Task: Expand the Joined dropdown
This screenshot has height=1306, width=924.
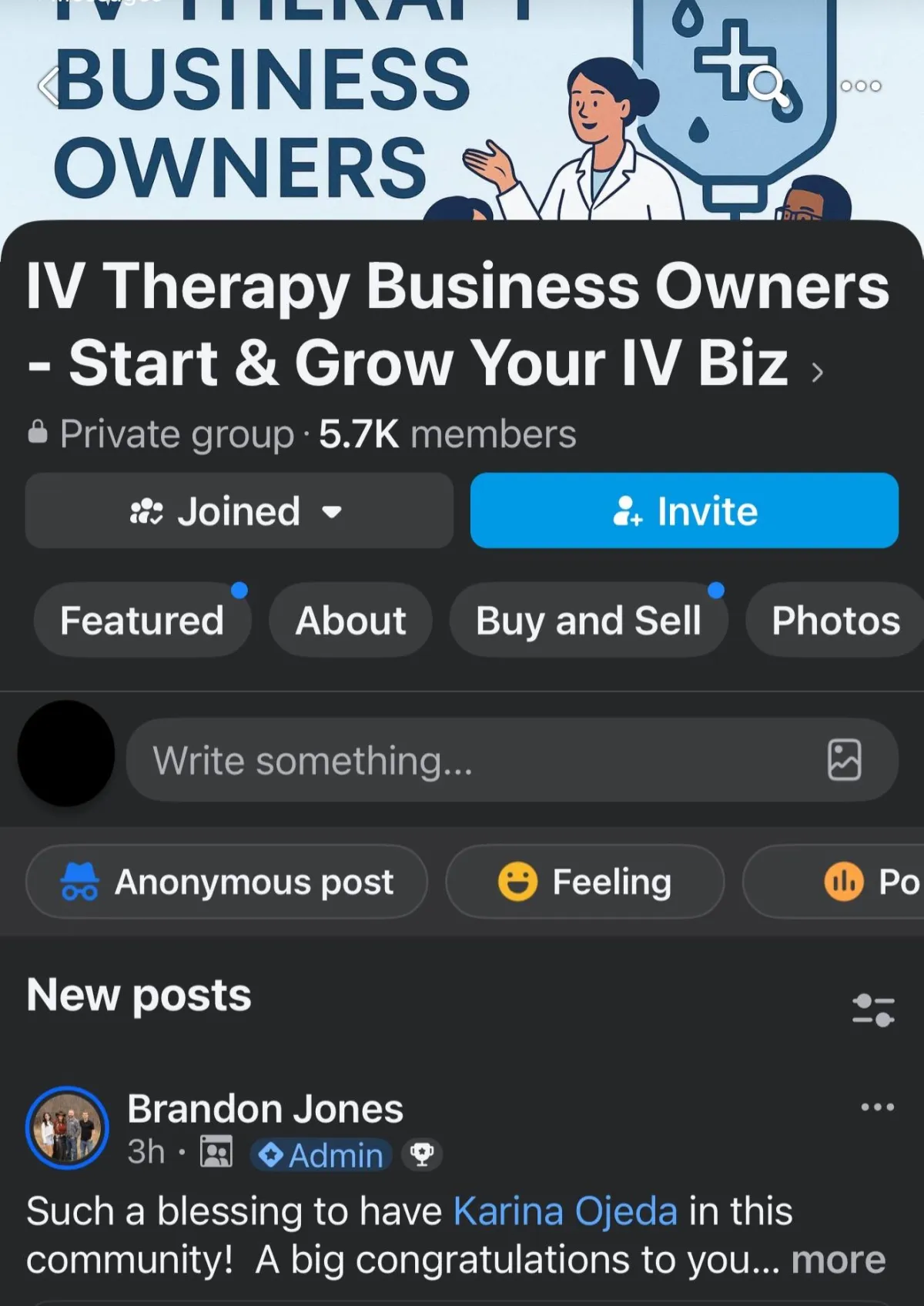Action: pyautogui.click(x=239, y=511)
